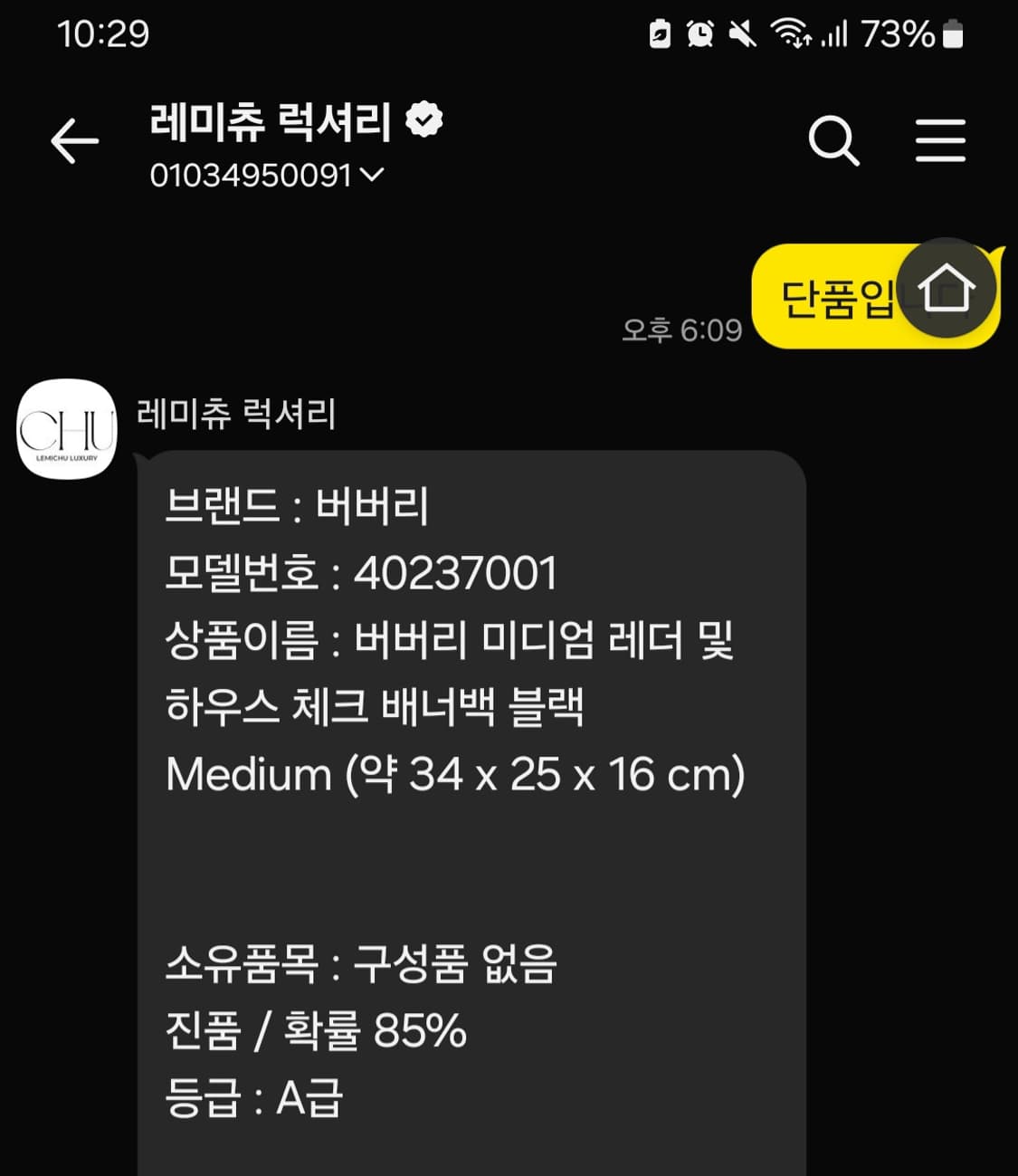Open the hamburger menu icon

coord(939,140)
